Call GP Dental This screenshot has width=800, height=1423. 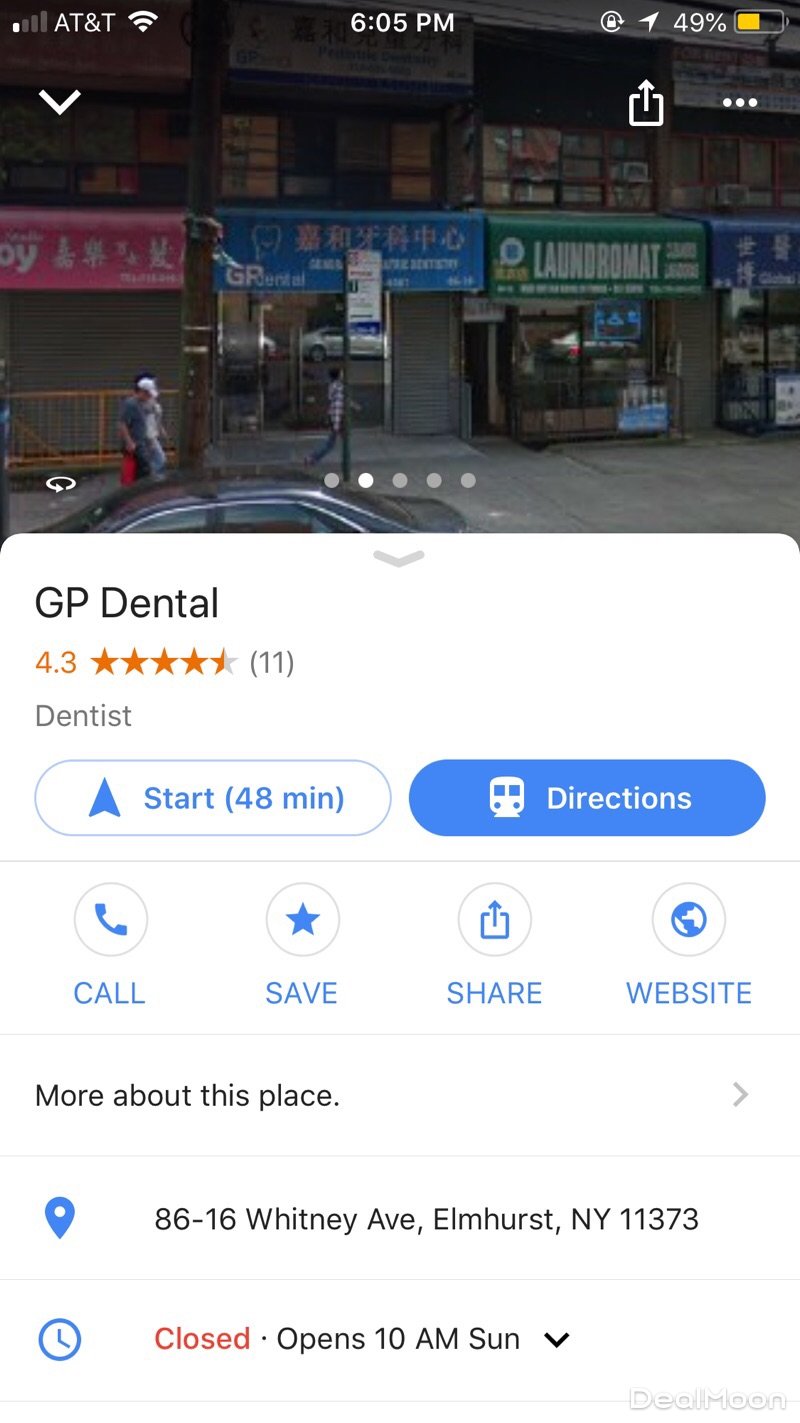[110, 919]
